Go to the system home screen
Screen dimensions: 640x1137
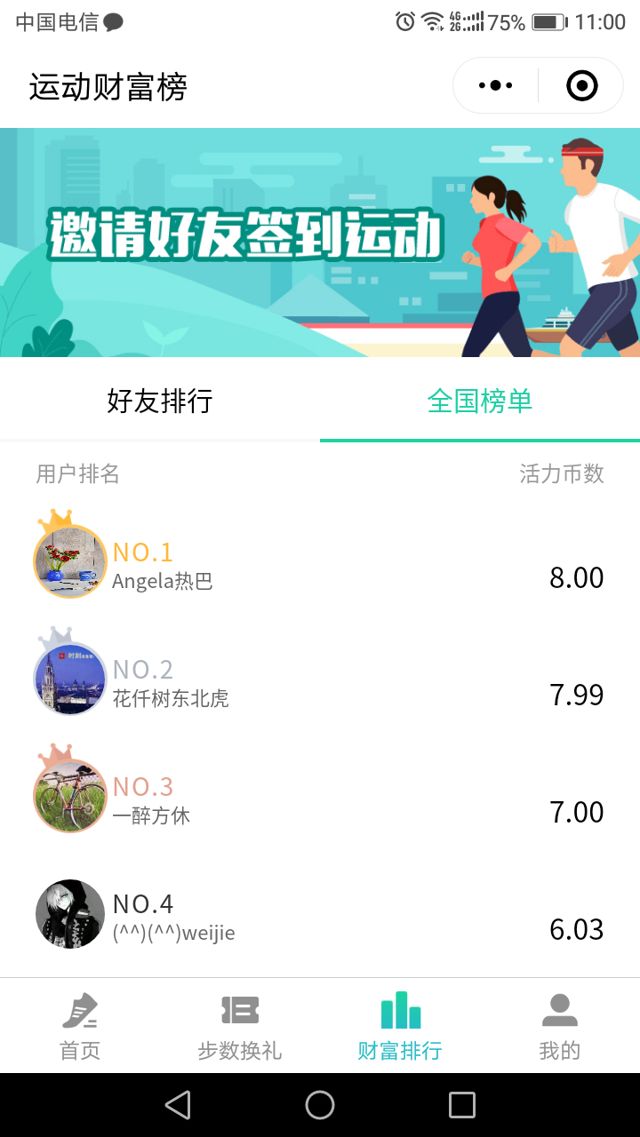[x=320, y=1104]
